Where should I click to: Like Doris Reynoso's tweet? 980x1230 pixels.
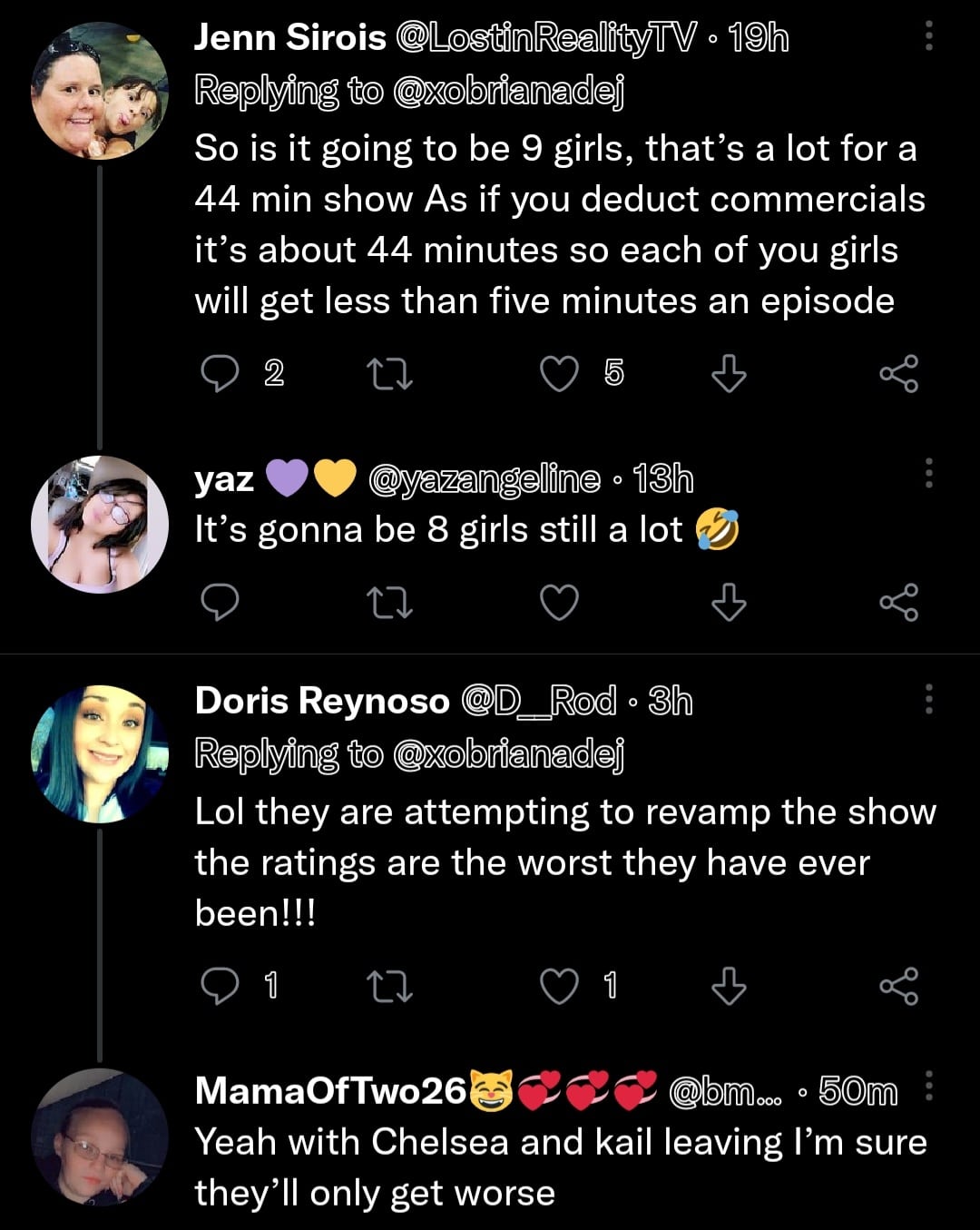pos(559,986)
